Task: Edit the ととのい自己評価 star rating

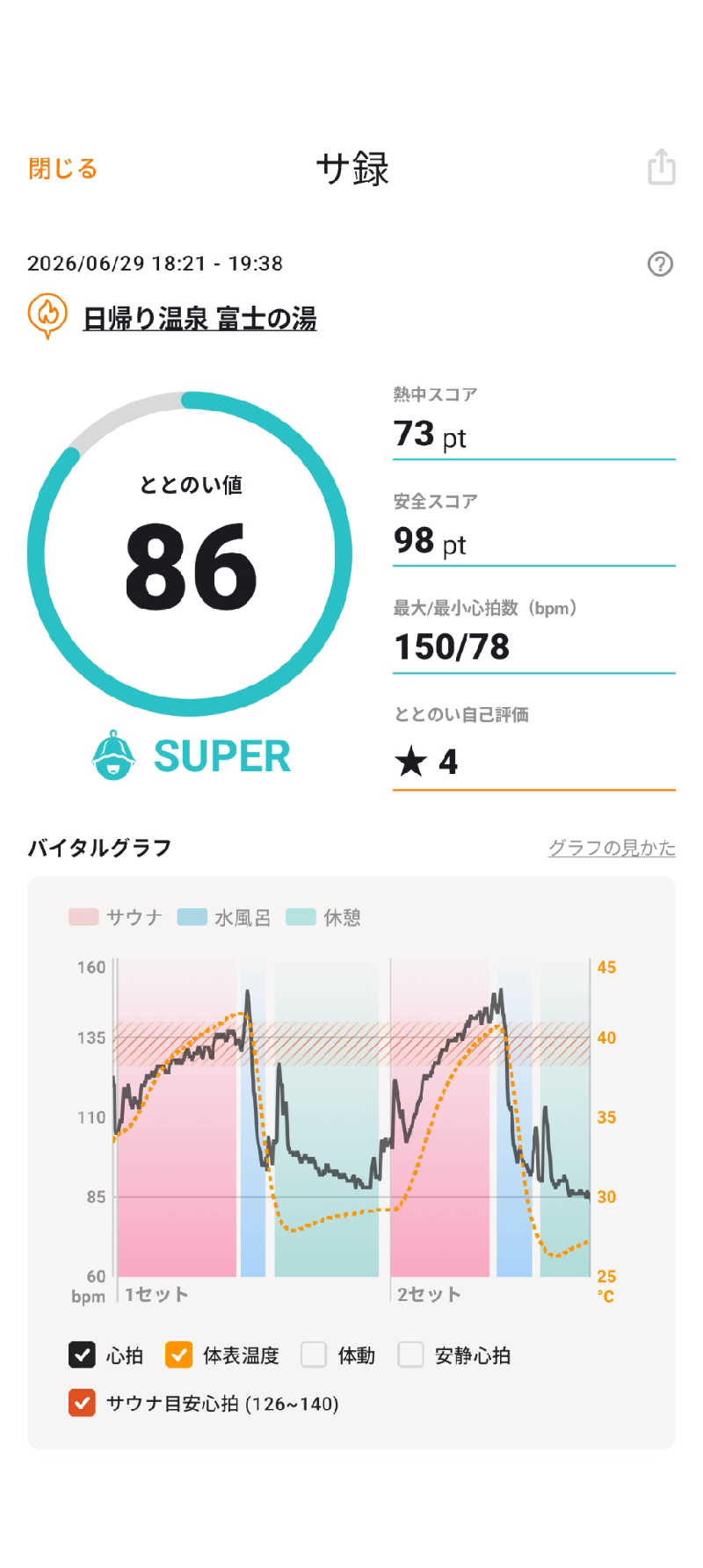Action: tap(533, 762)
